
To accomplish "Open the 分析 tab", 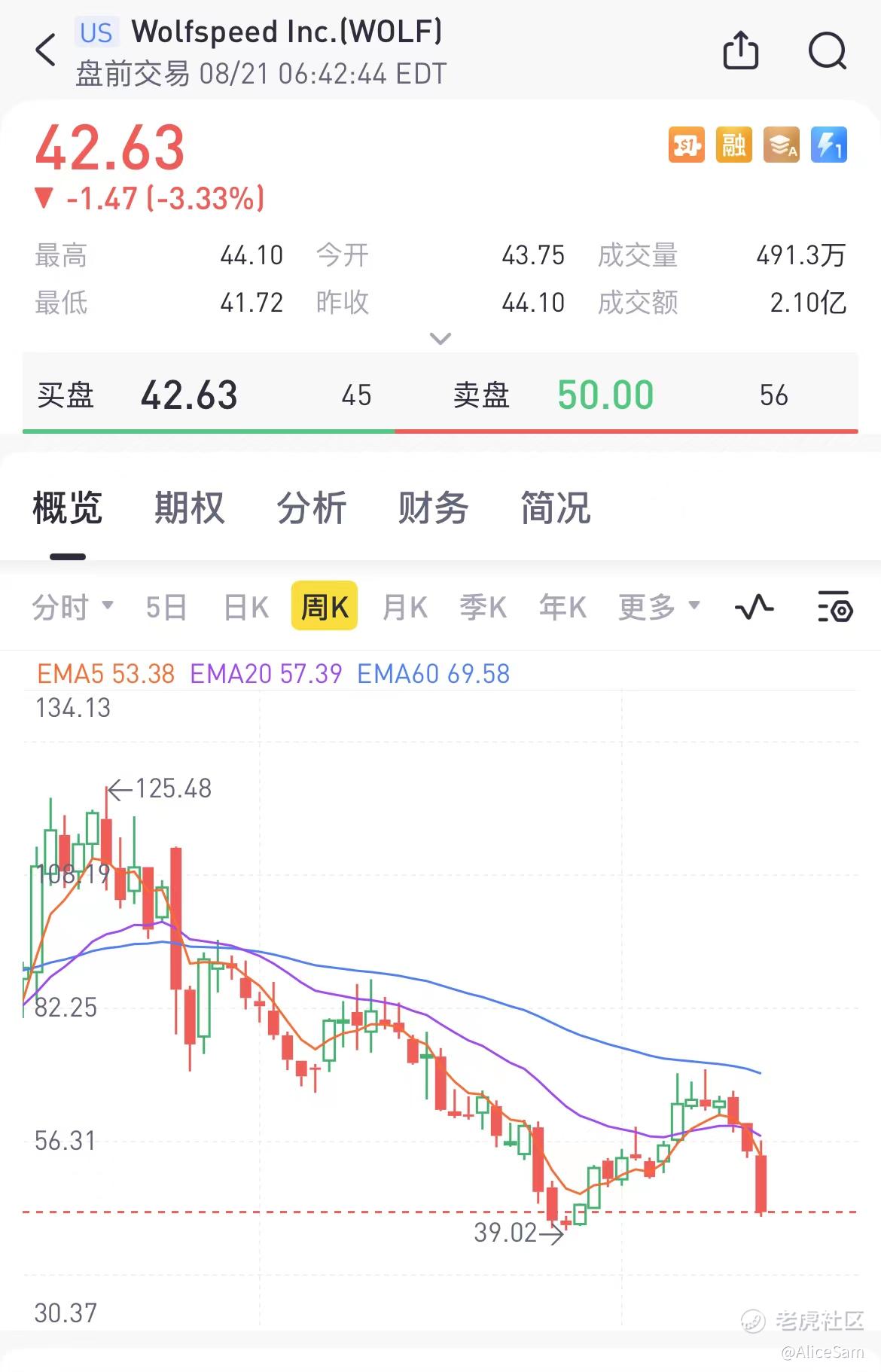I will coord(311,508).
